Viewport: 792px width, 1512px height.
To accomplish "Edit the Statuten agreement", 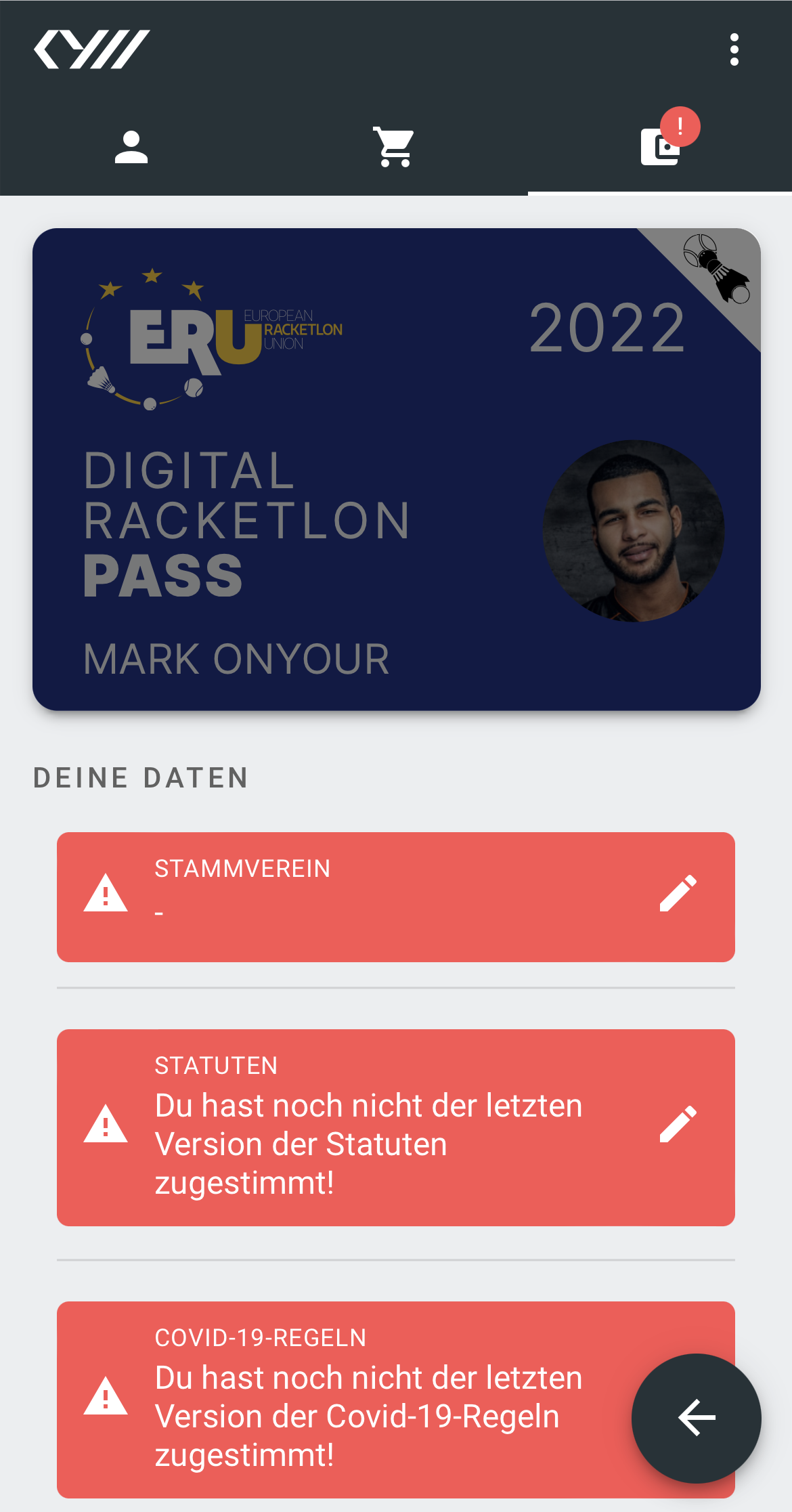I will pyautogui.click(x=678, y=1125).
